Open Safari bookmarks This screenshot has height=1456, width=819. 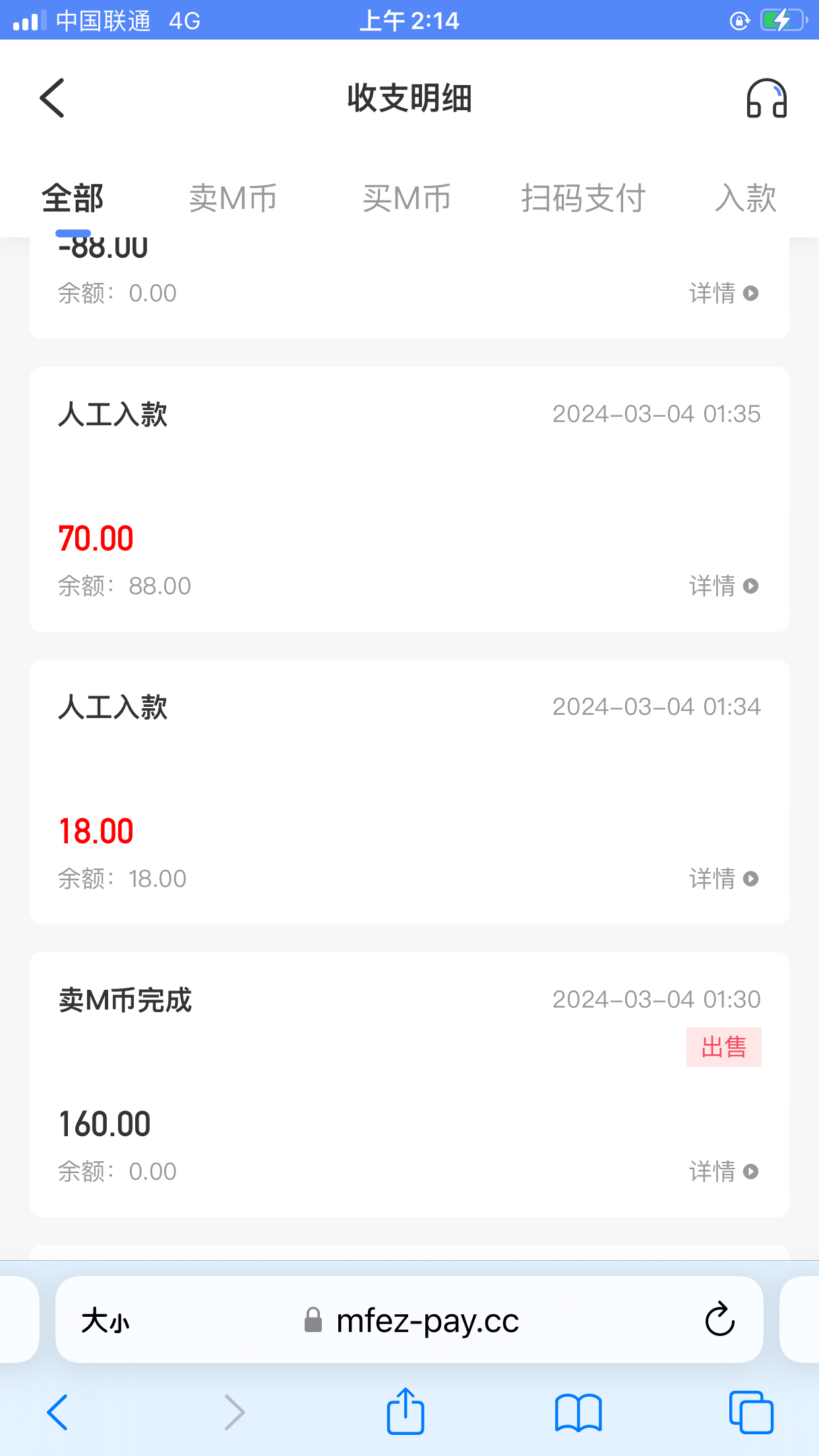click(578, 1412)
